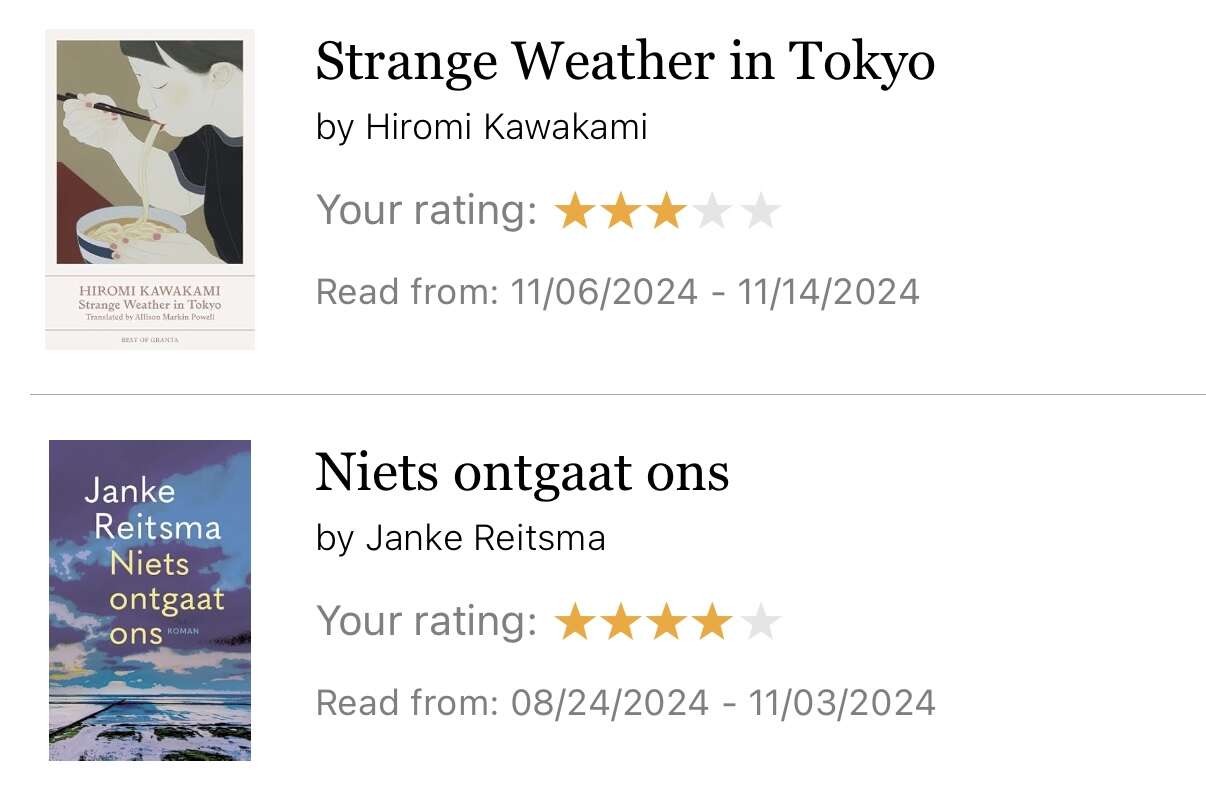
Task: View author Janke Reitsma
Action: tap(485, 538)
